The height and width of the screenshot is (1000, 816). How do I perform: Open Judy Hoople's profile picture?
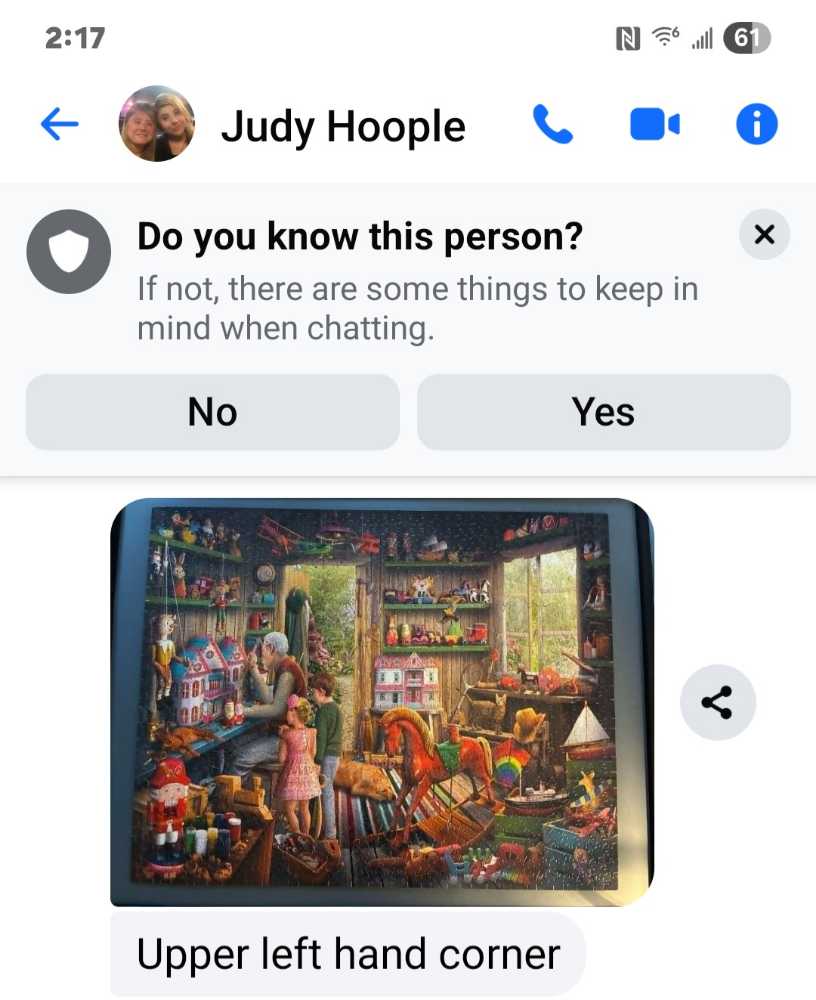157,125
